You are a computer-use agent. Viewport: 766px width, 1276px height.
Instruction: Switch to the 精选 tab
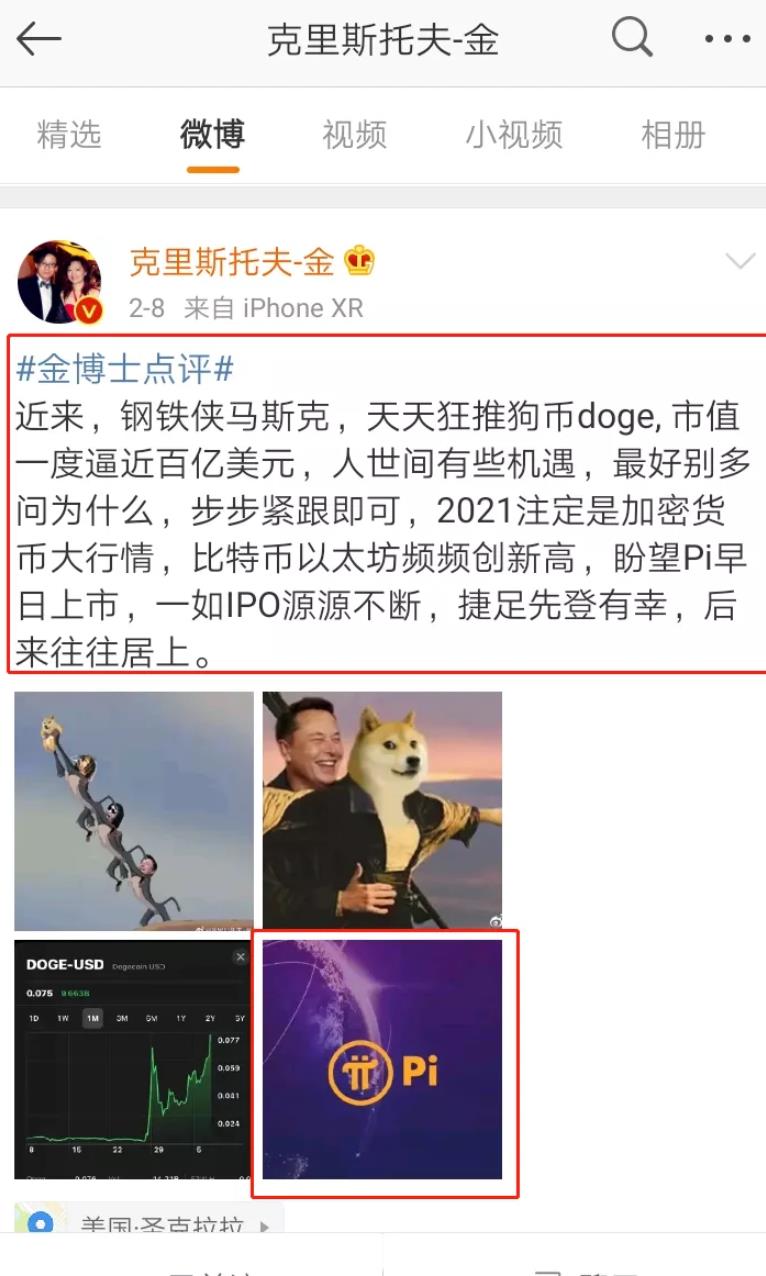point(69,134)
